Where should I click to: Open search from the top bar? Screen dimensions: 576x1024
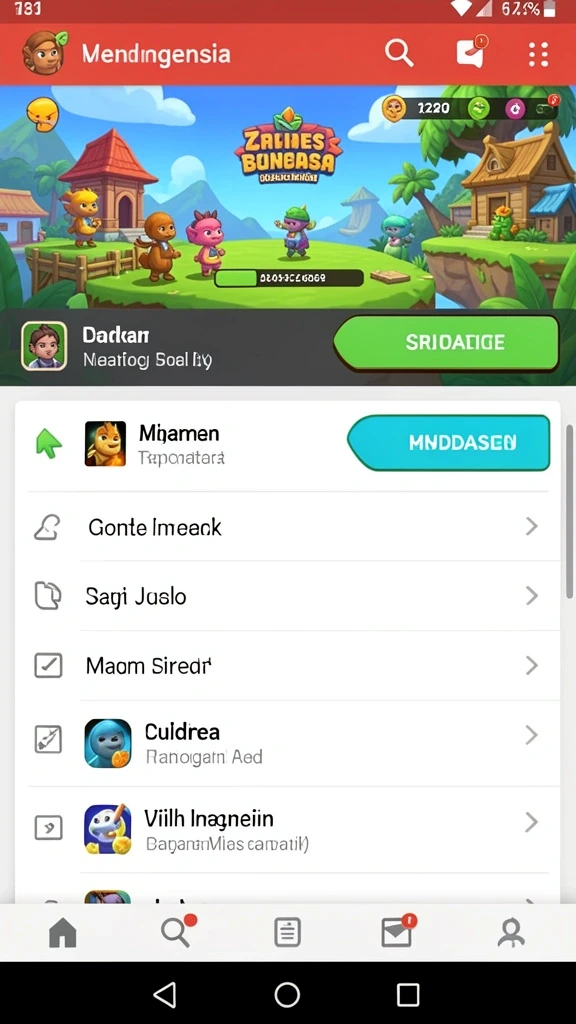[x=398, y=53]
